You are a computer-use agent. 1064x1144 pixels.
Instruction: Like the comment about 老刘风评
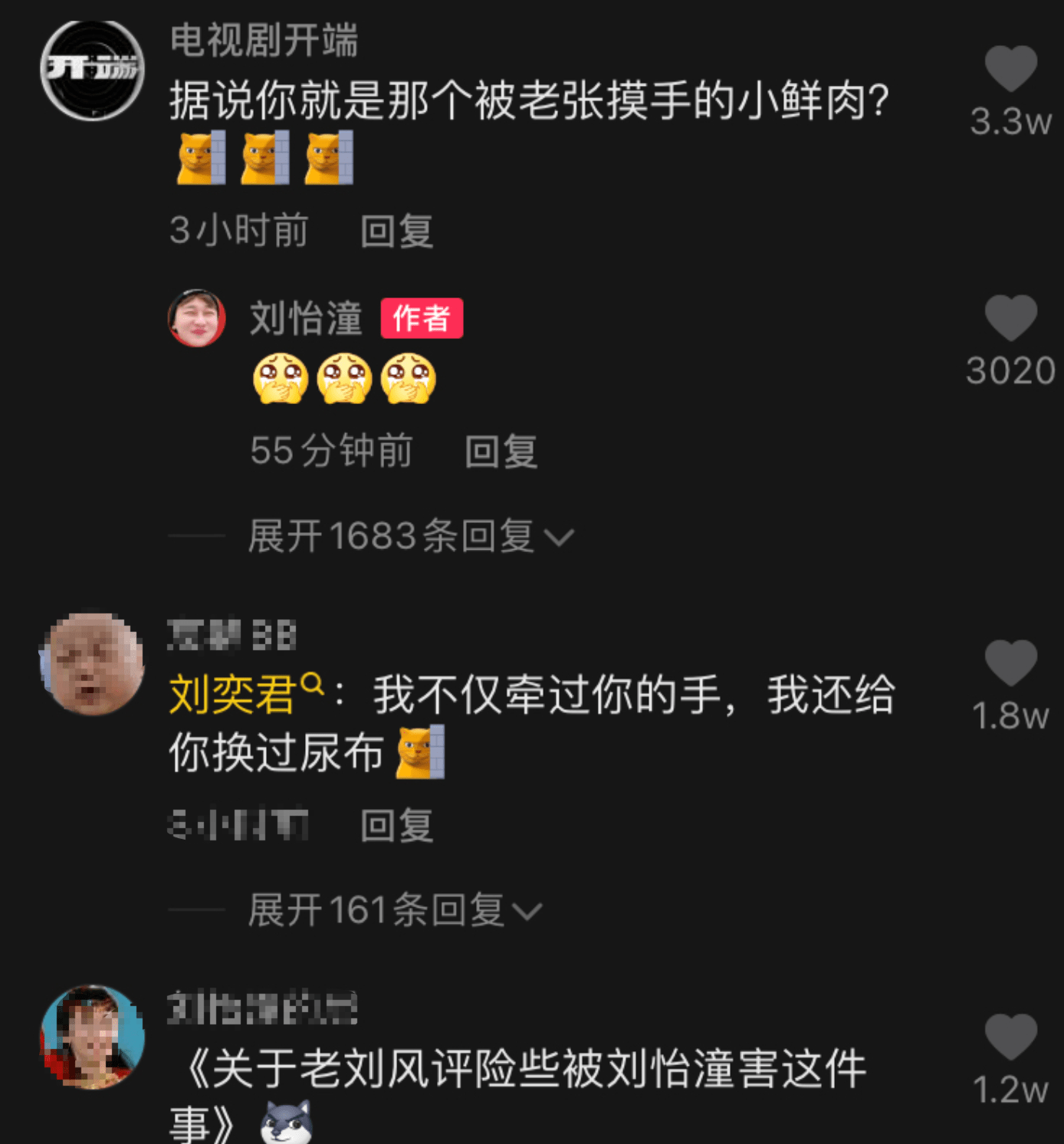(1010, 1037)
